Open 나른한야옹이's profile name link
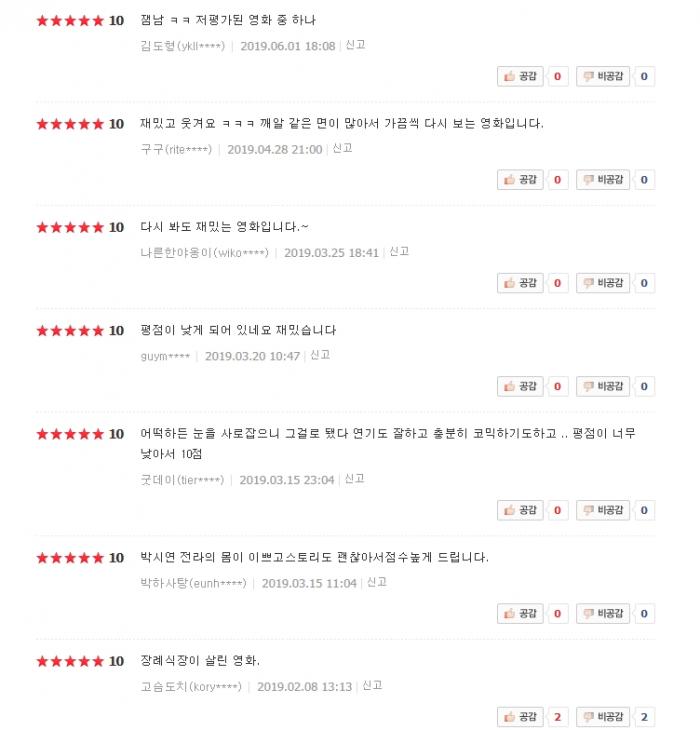The height and width of the screenshot is (730, 700). point(204,253)
